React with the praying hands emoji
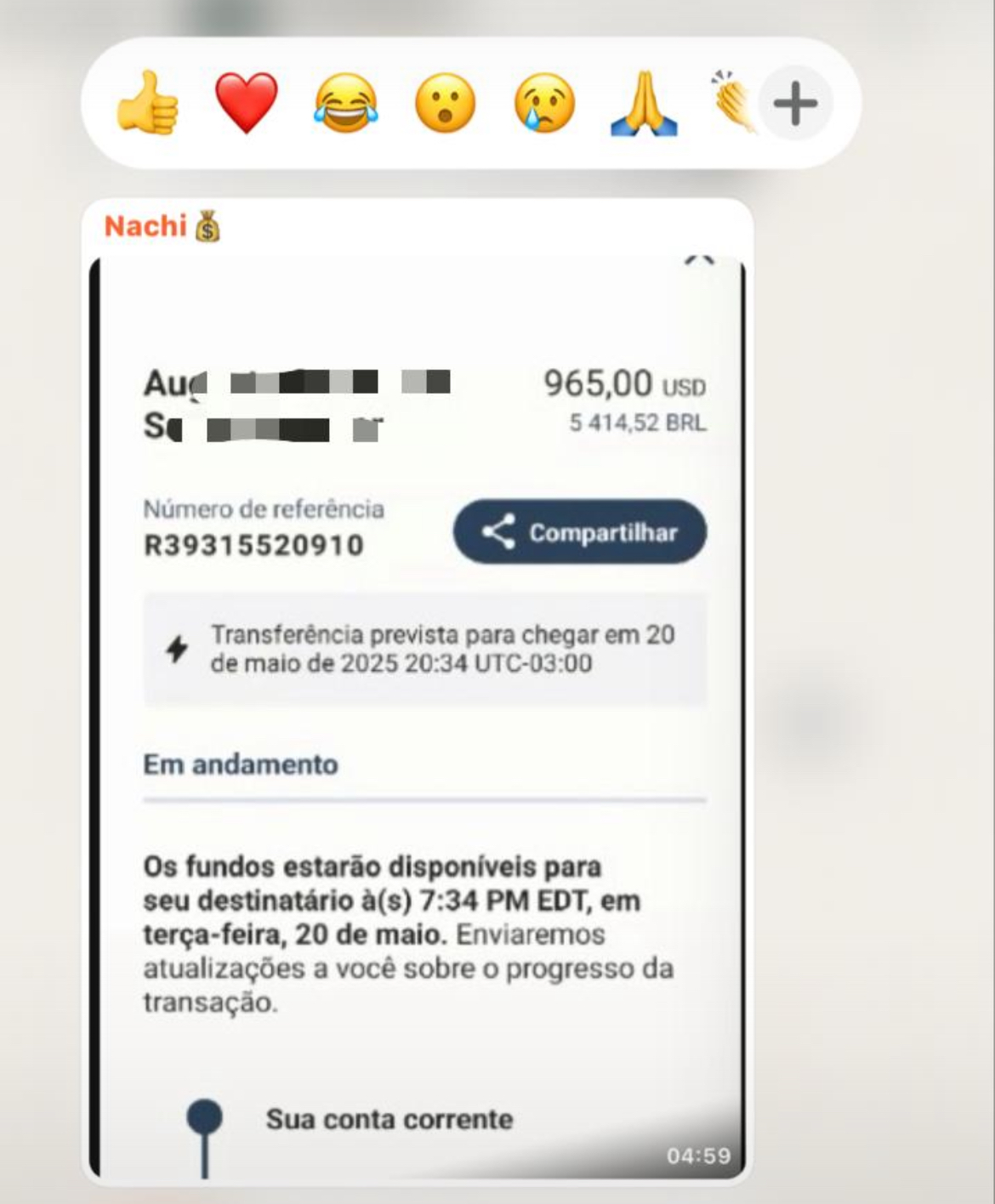This screenshot has height=1204, width=995. [x=644, y=104]
